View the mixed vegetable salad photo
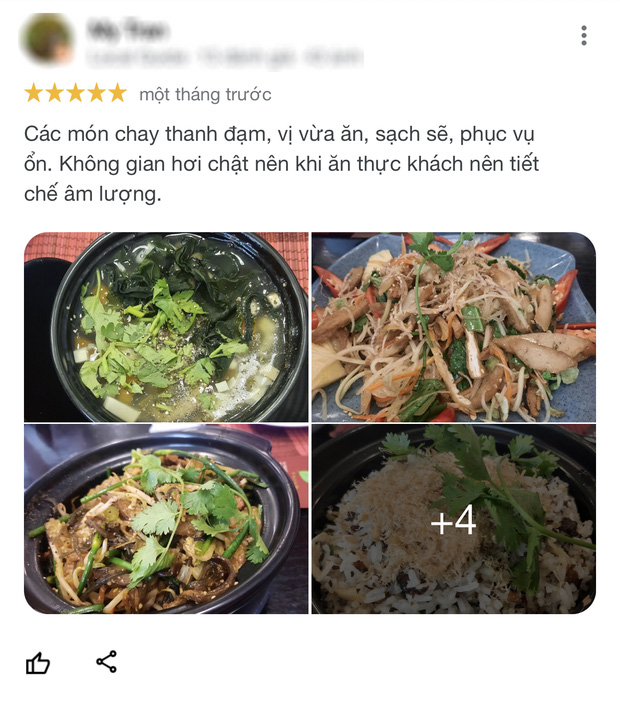Screen dimensions: 620x709 point(453,327)
